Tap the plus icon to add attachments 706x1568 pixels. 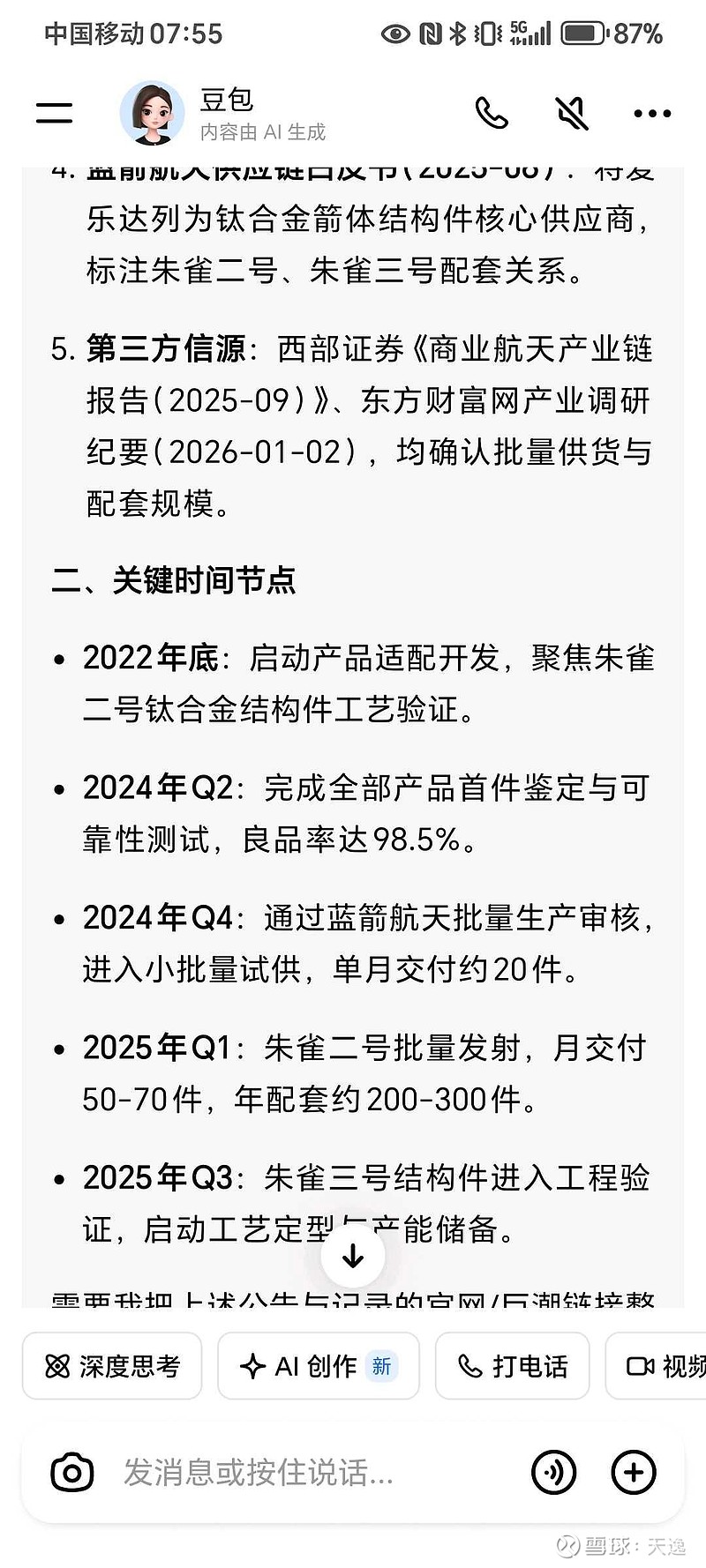click(634, 1471)
